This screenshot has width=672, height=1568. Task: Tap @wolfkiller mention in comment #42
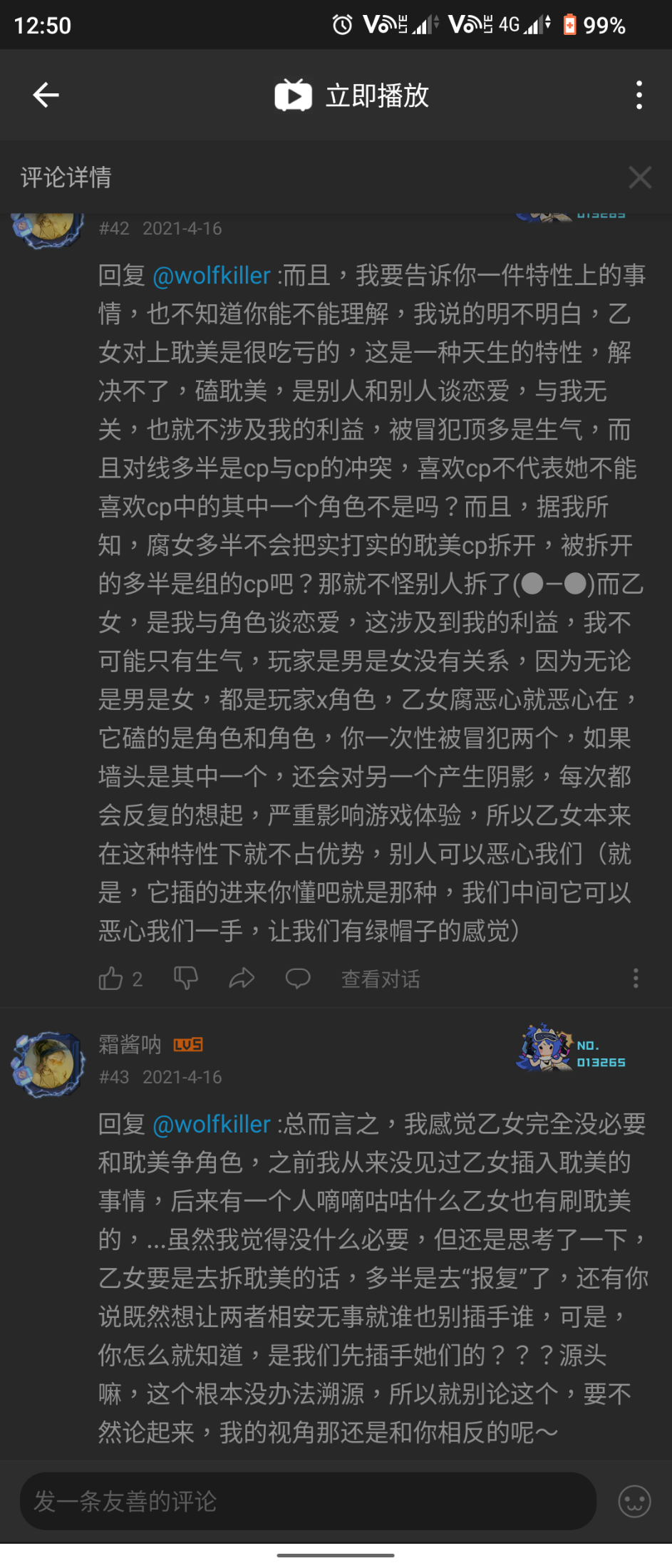click(212, 275)
